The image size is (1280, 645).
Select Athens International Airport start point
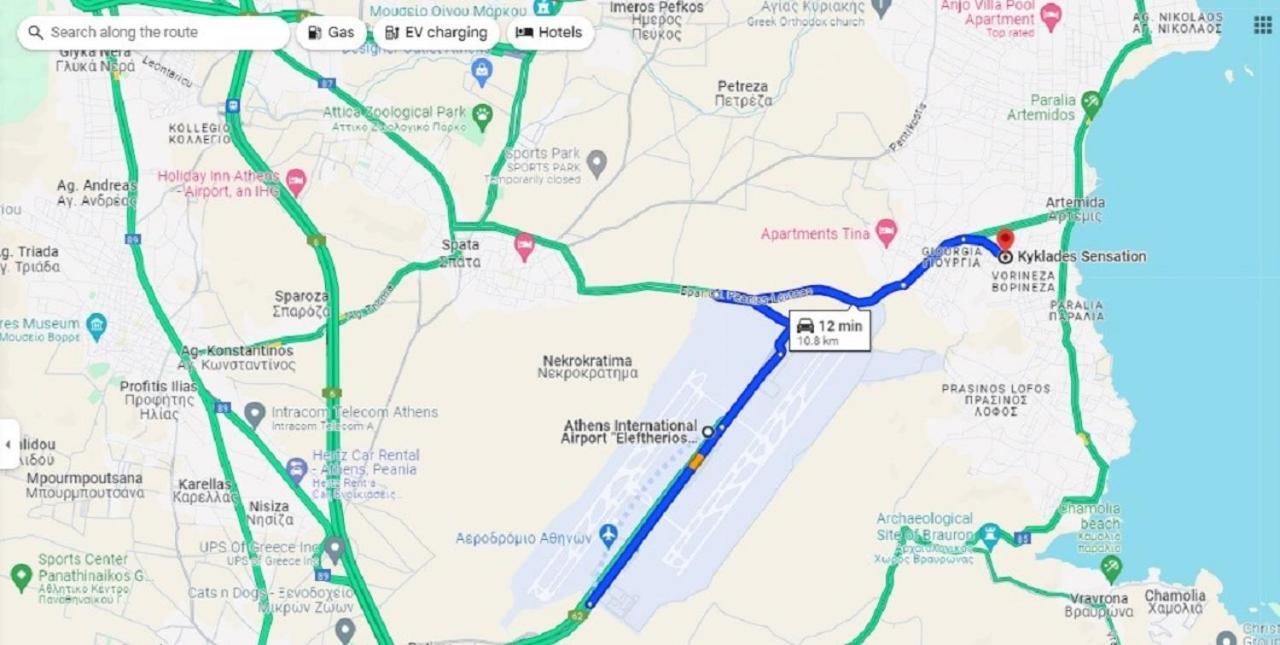708,432
